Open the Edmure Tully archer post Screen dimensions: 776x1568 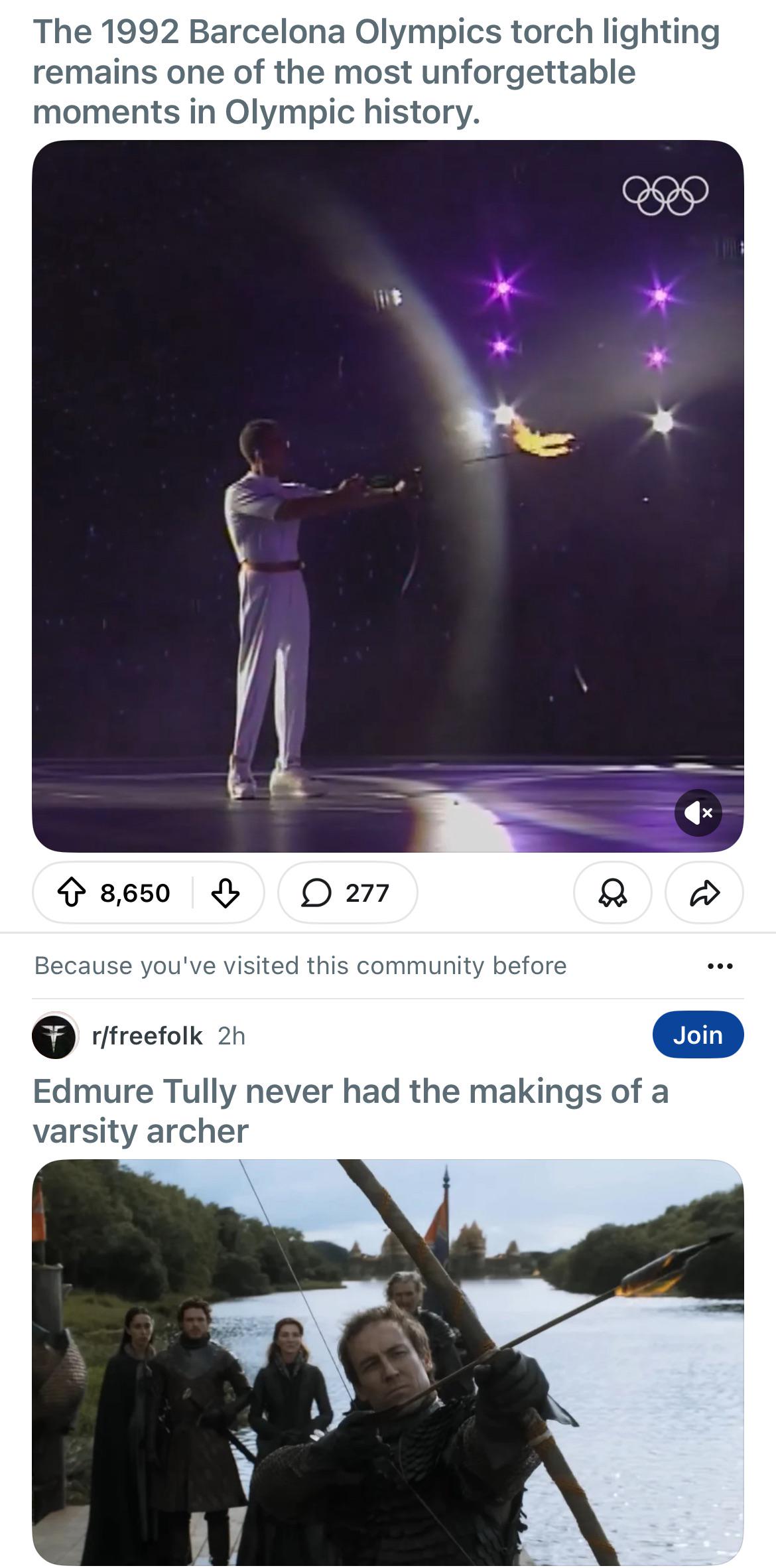[350, 1111]
